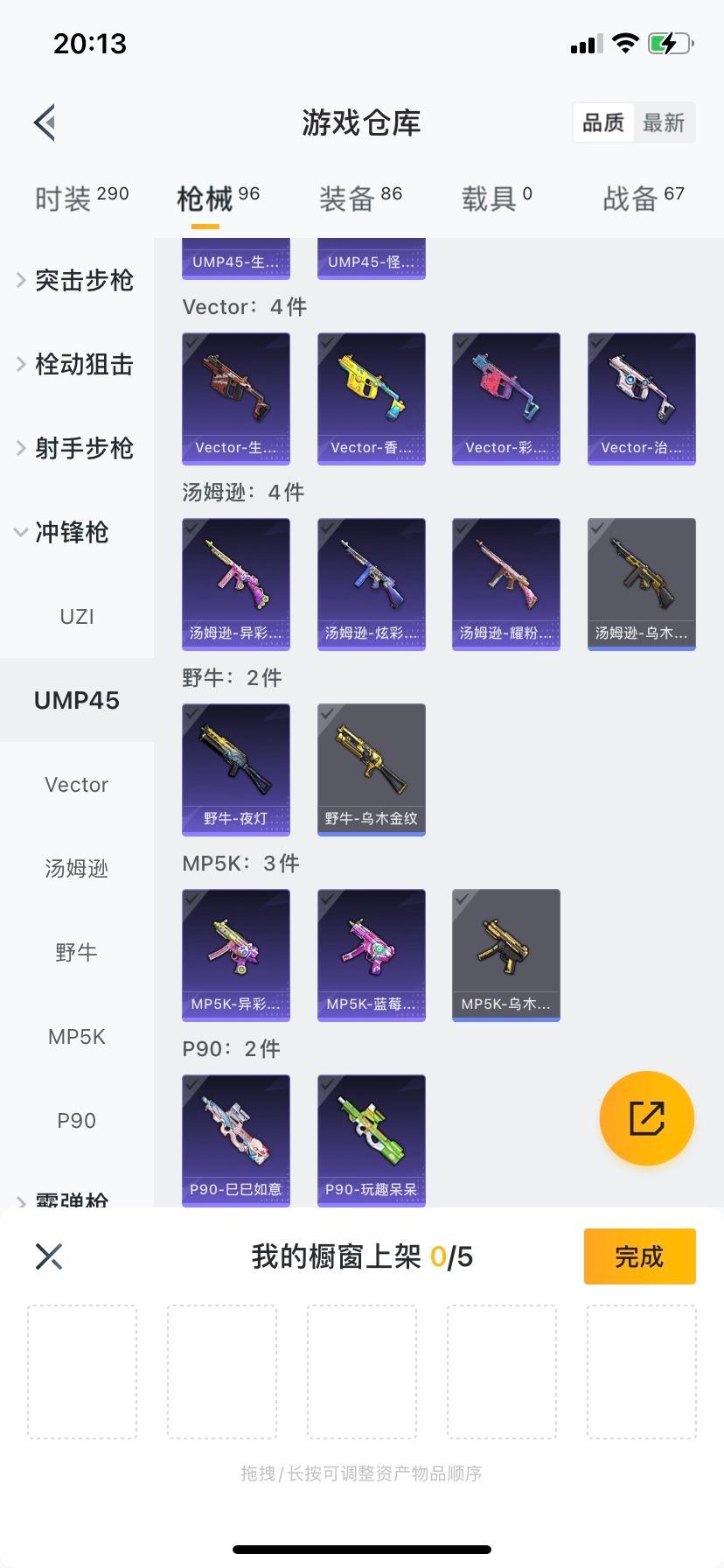The width and height of the screenshot is (724, 1568).
Task: Switch to the 战备 tab
Action: [644, 199]
